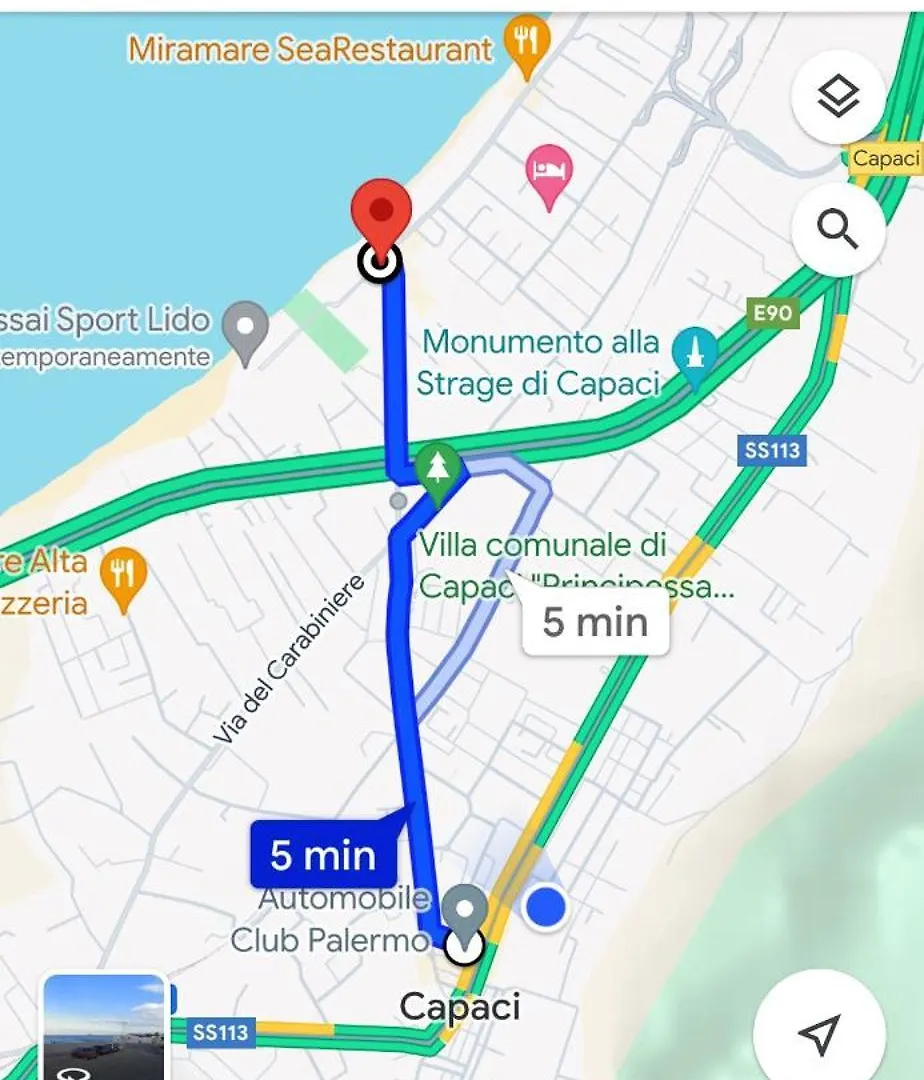Select the alternate 5 min route
The height and width of the screenshot is (1080, 924).
tap(595, 622)
